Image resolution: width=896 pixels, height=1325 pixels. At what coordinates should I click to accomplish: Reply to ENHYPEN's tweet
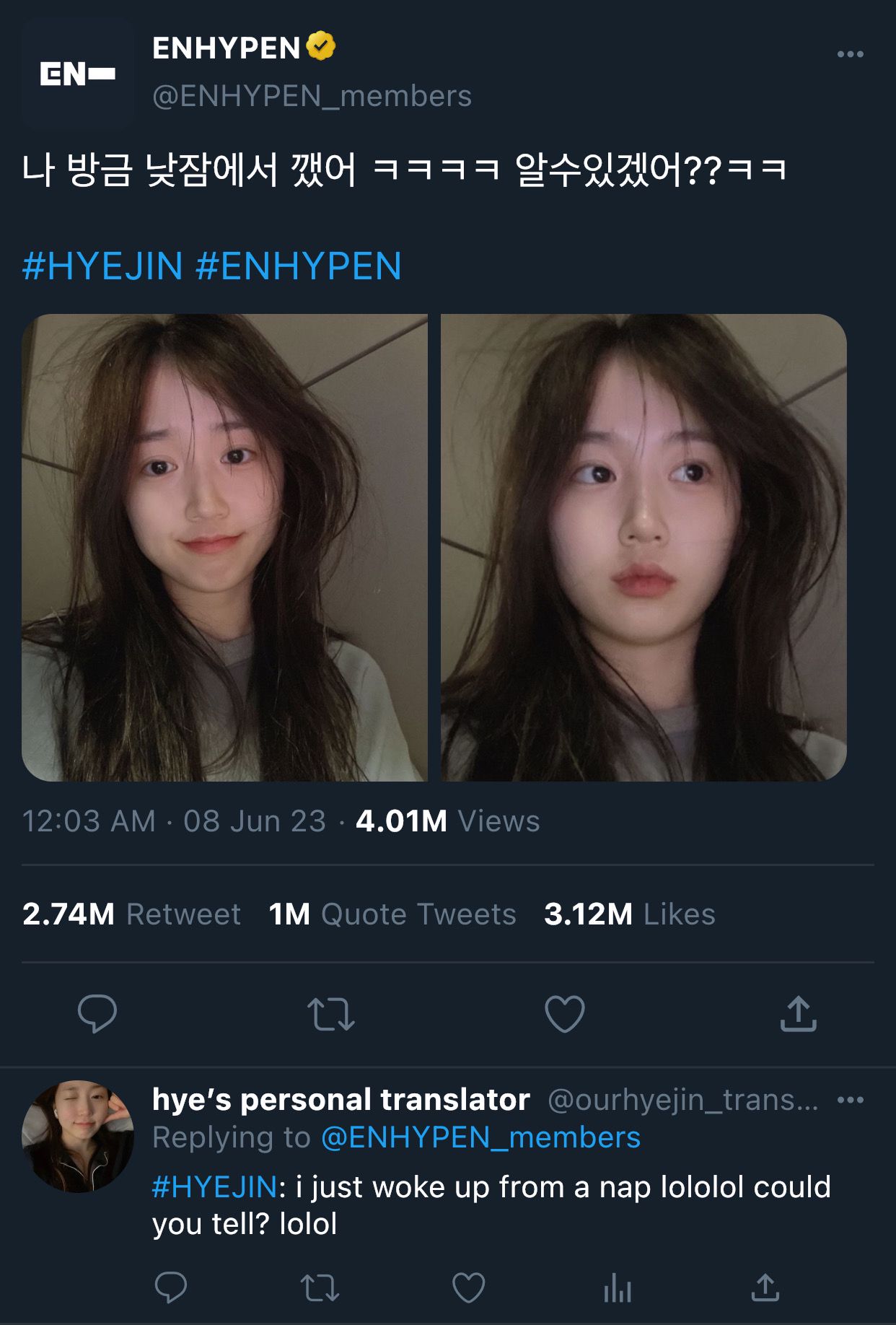tap(97, 1013)
